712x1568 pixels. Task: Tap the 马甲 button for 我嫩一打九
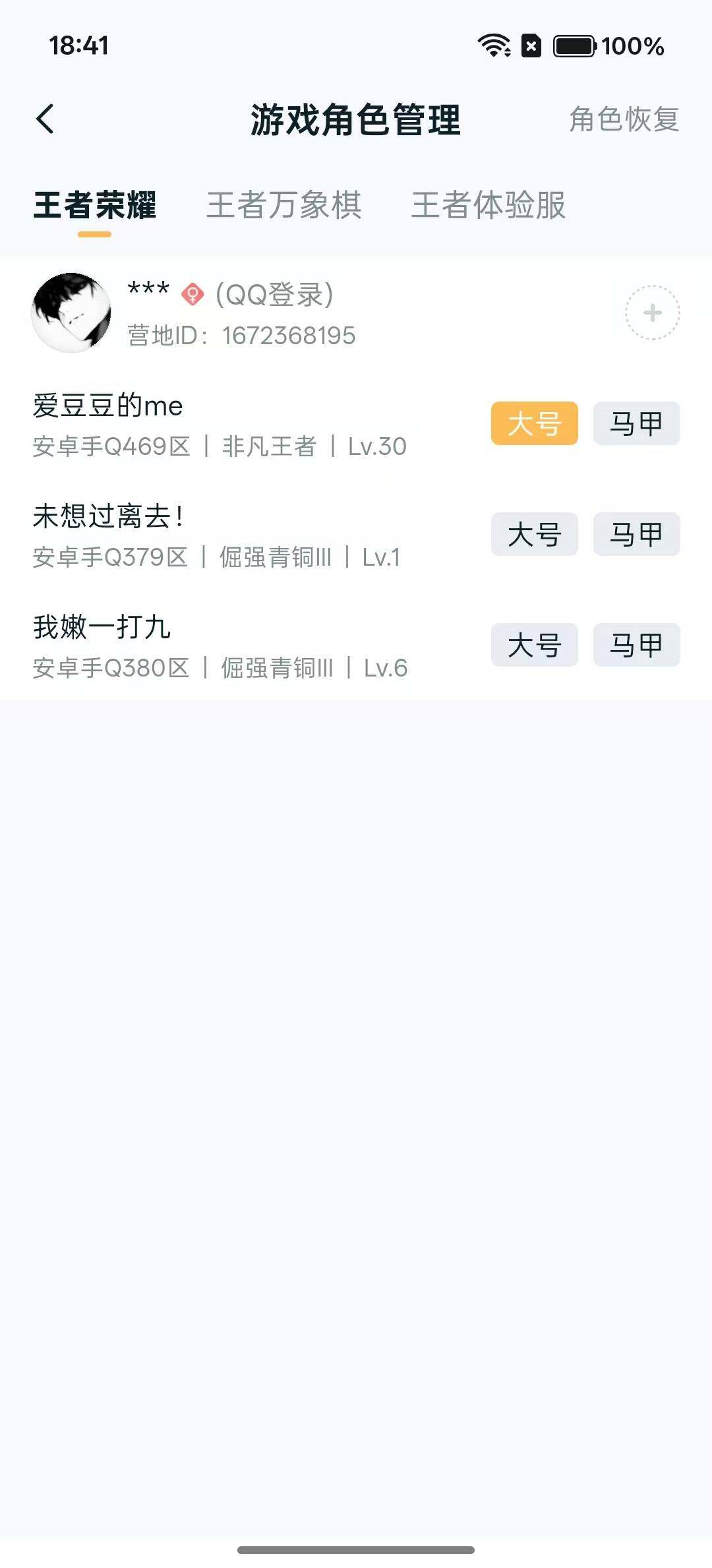pos(636,645)
